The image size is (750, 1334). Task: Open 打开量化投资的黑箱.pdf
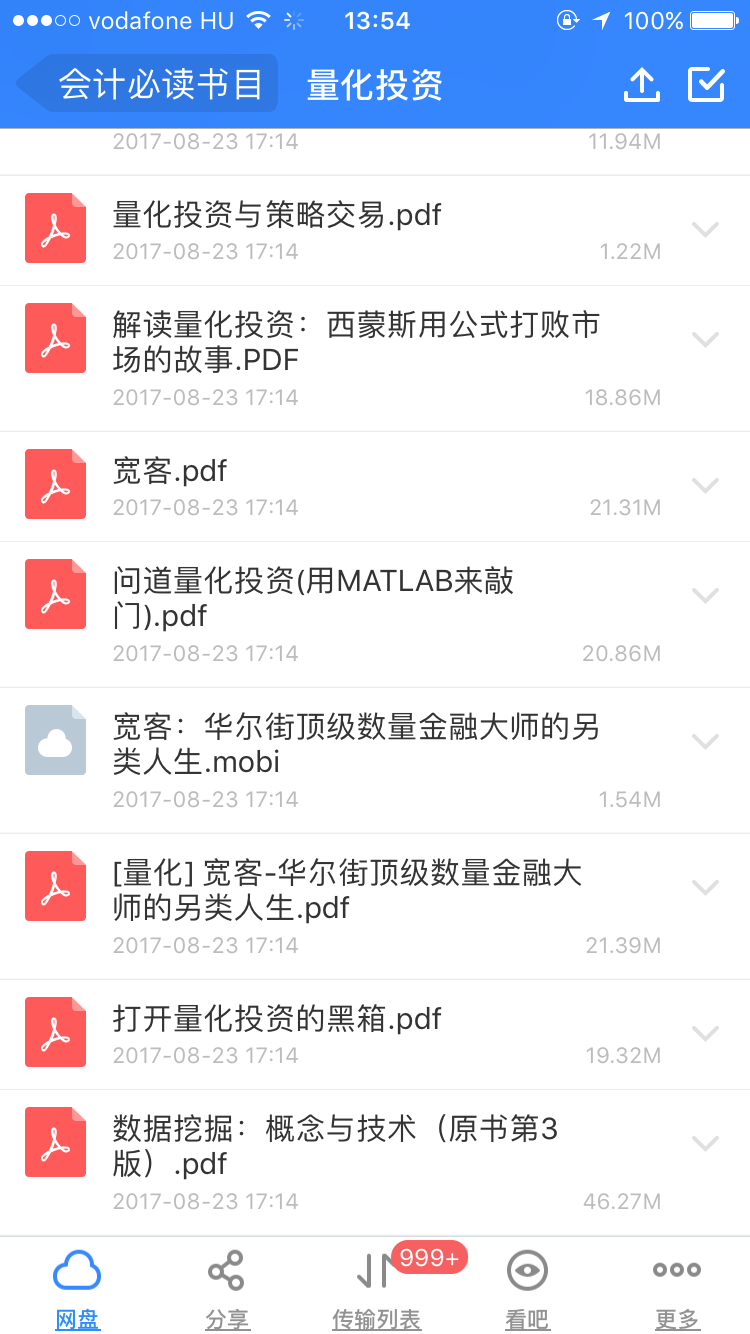pyautogui.click(x=277, y=1020)
